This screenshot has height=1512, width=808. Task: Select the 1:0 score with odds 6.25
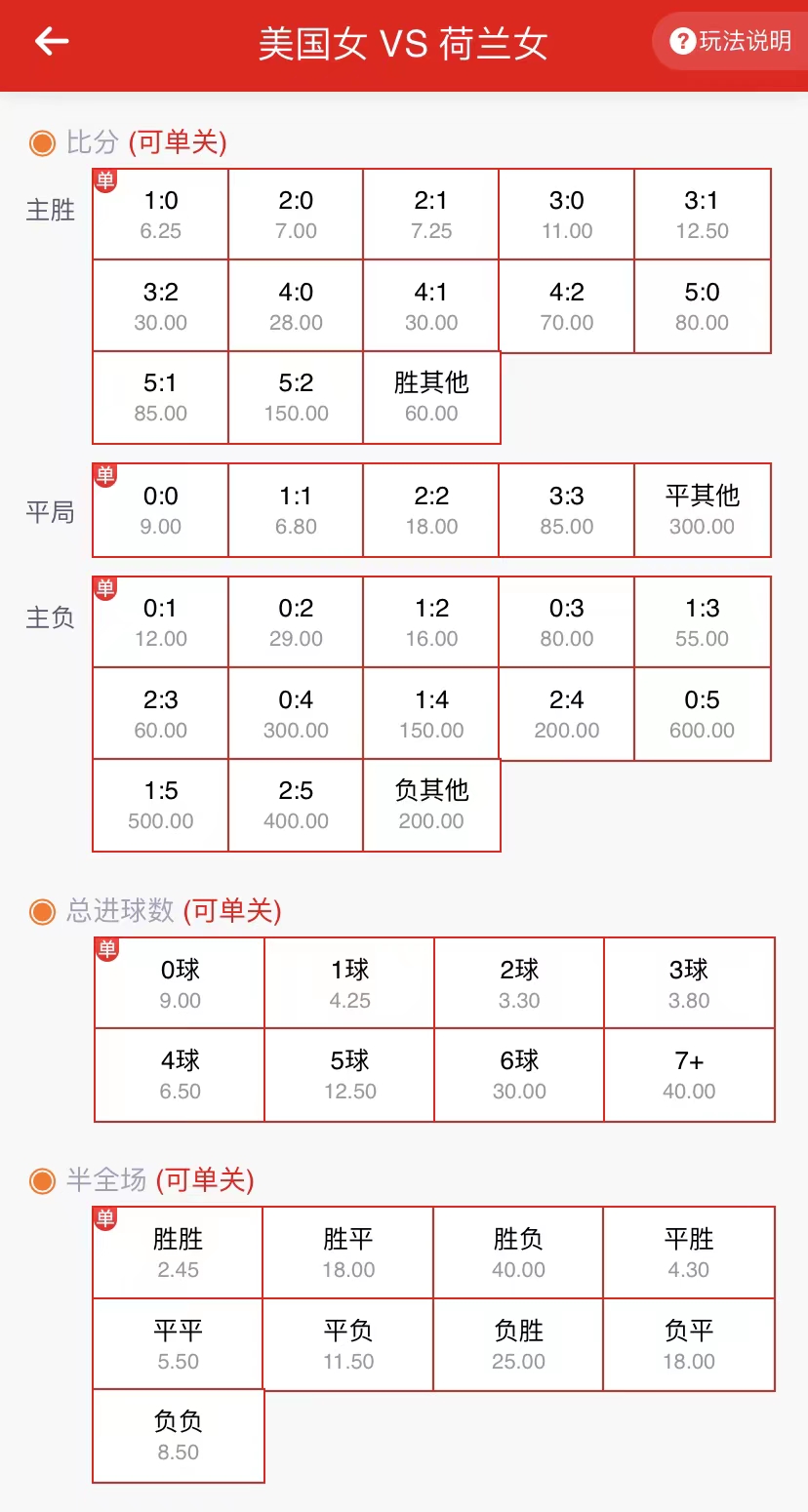[x=159, y=213]
